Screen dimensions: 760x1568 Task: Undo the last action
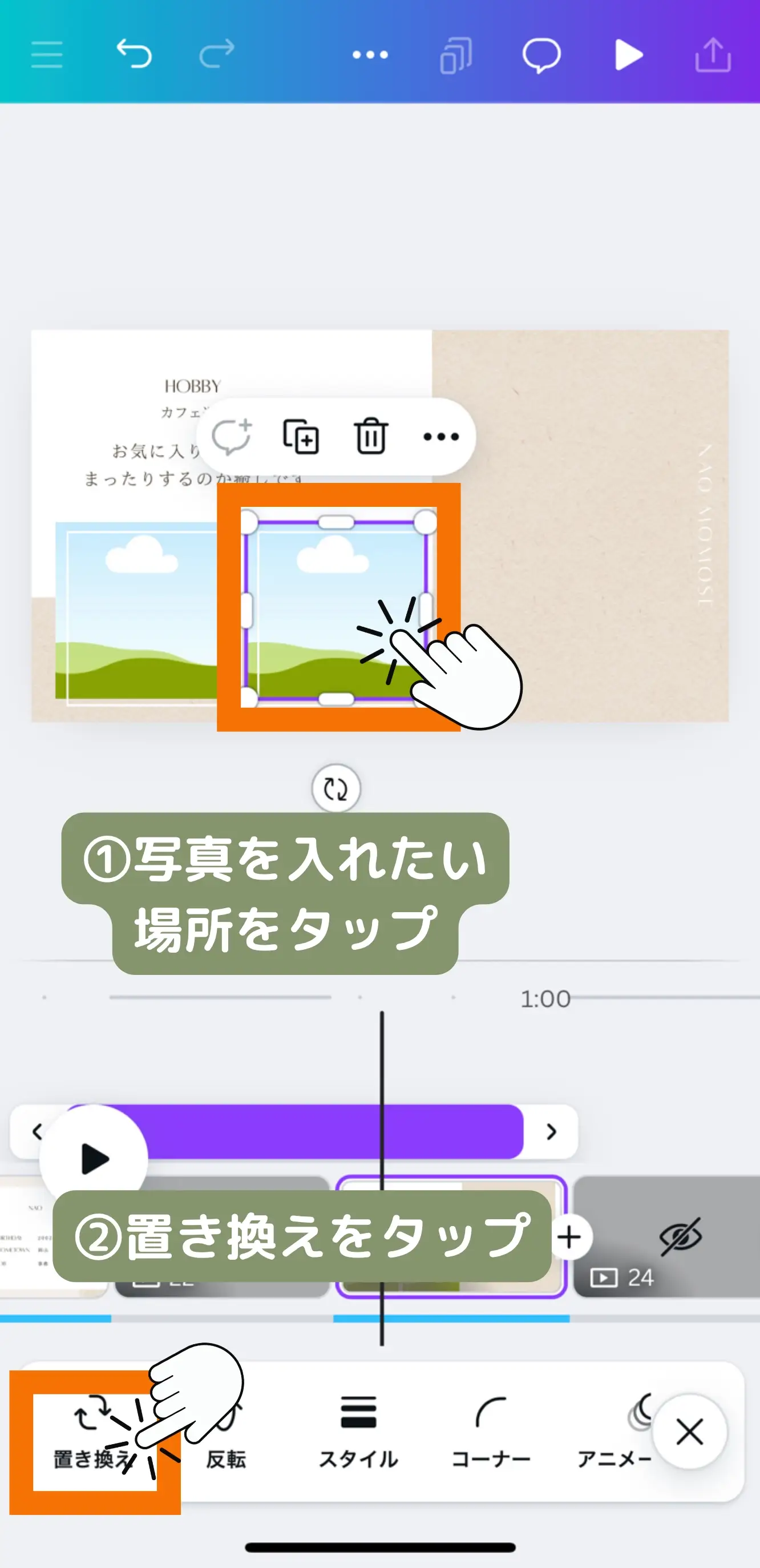coord(134,55)
